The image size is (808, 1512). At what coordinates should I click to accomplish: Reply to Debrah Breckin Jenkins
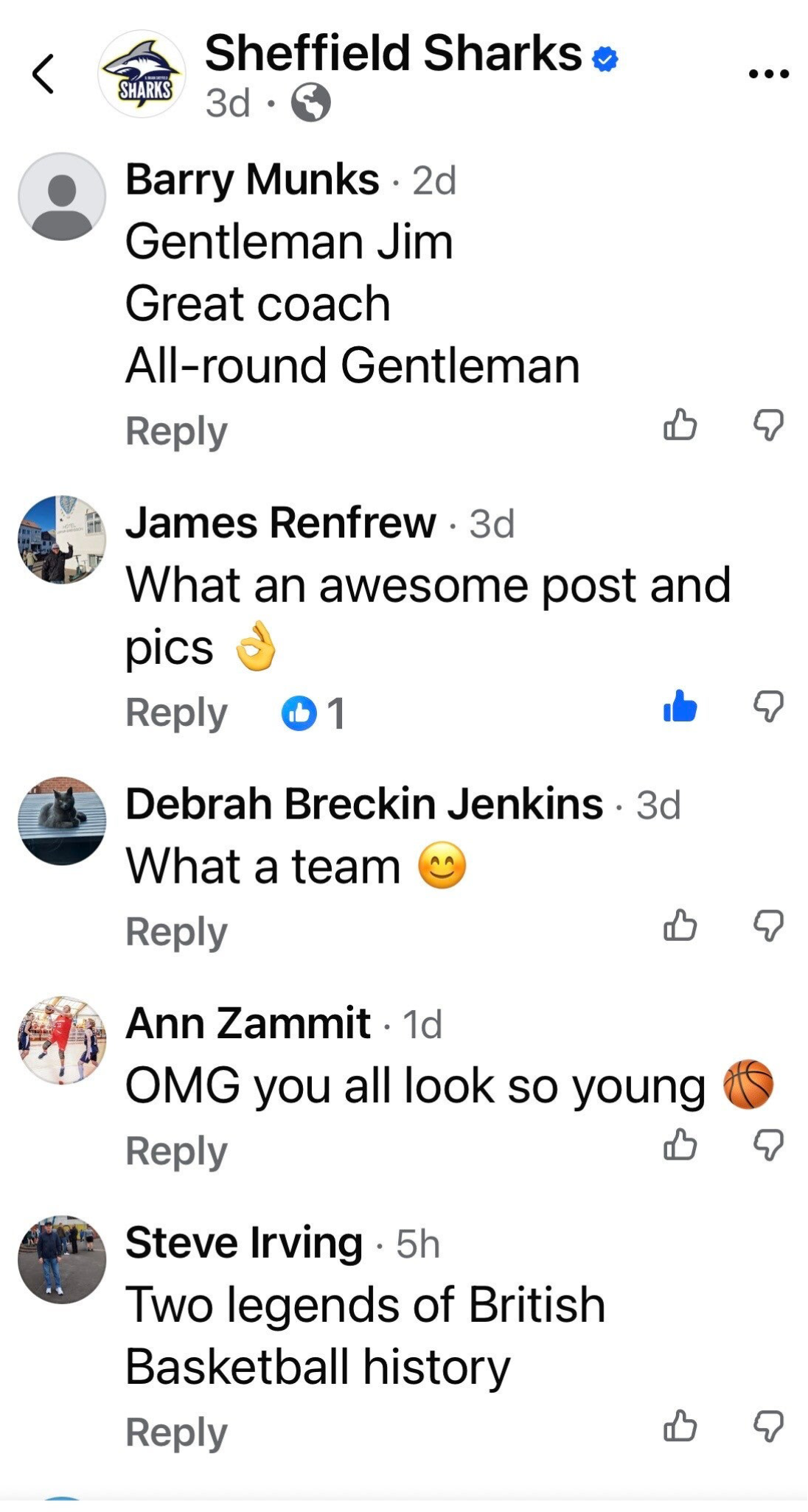176,931
